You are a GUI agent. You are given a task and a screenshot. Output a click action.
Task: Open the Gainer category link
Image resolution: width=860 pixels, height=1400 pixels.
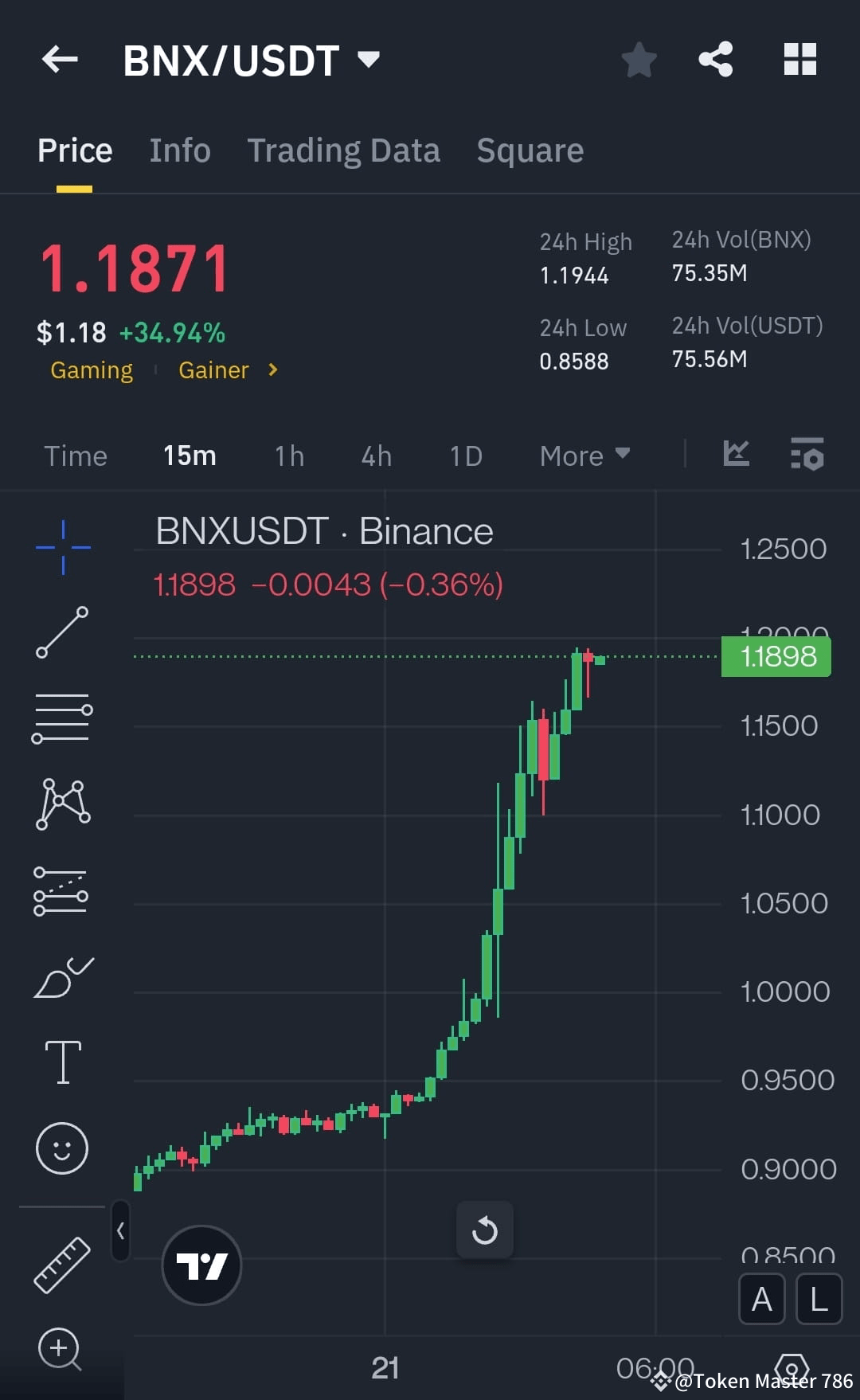pos(213,370)
